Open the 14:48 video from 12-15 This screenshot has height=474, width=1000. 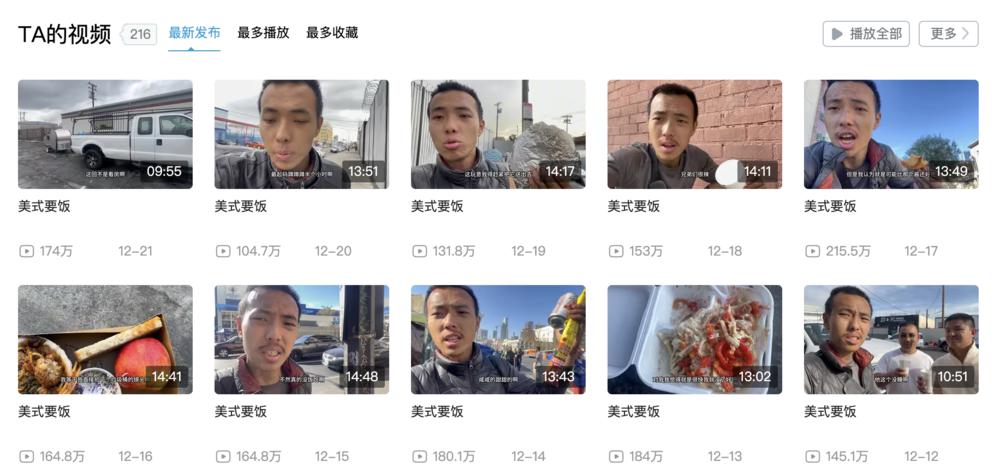click(x=301, y=340)
